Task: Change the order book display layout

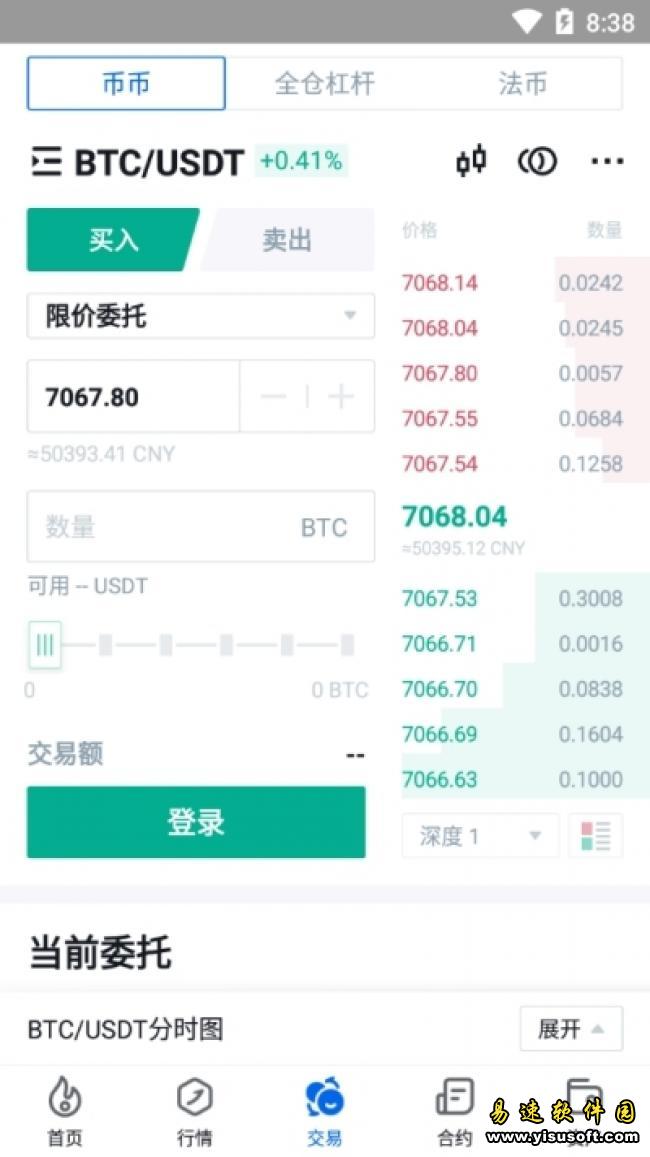Action: click(595, 836)
